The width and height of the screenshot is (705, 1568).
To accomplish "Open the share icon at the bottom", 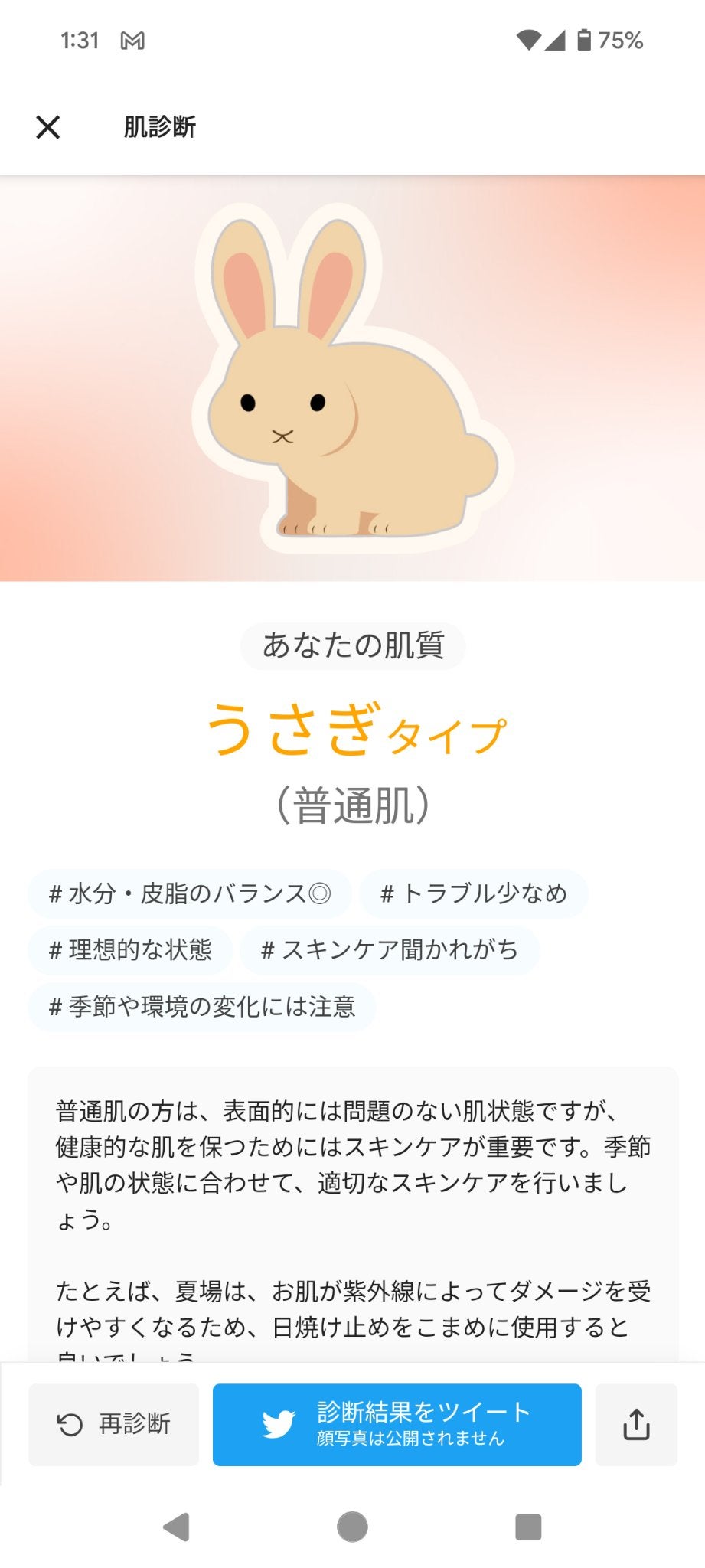I will coord(636,1424).
